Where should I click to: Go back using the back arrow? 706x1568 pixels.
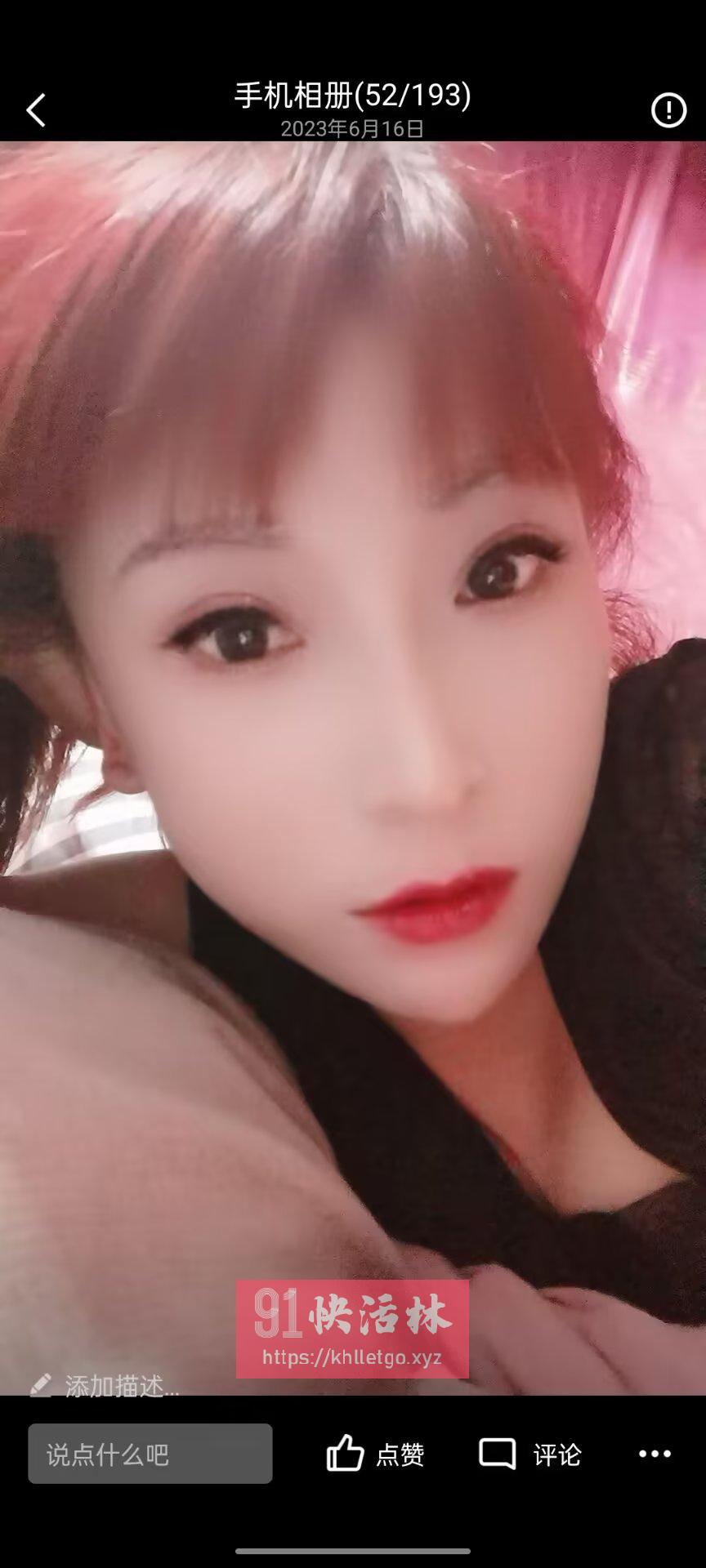(36, 110)
